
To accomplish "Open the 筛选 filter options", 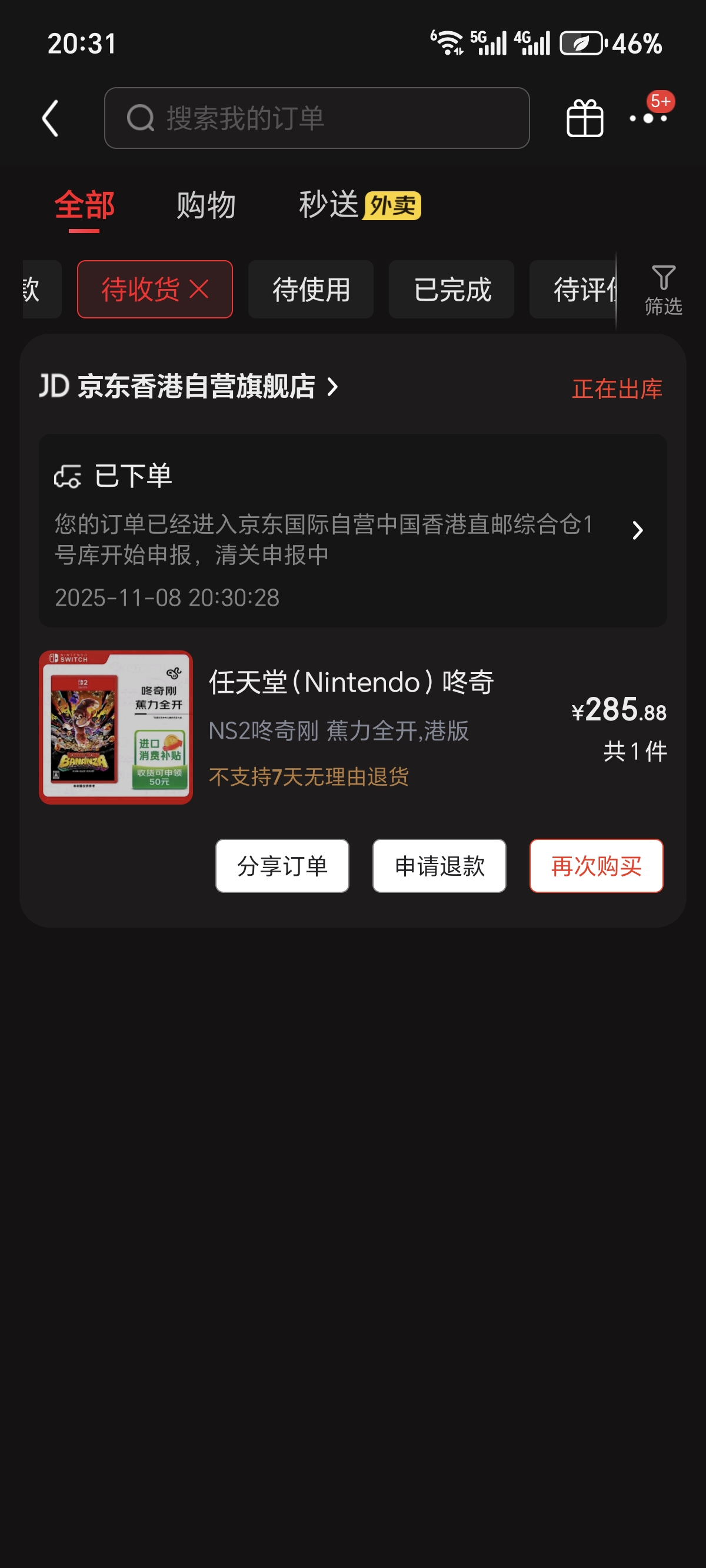I will pyautogui.click(x=663, y=290).
